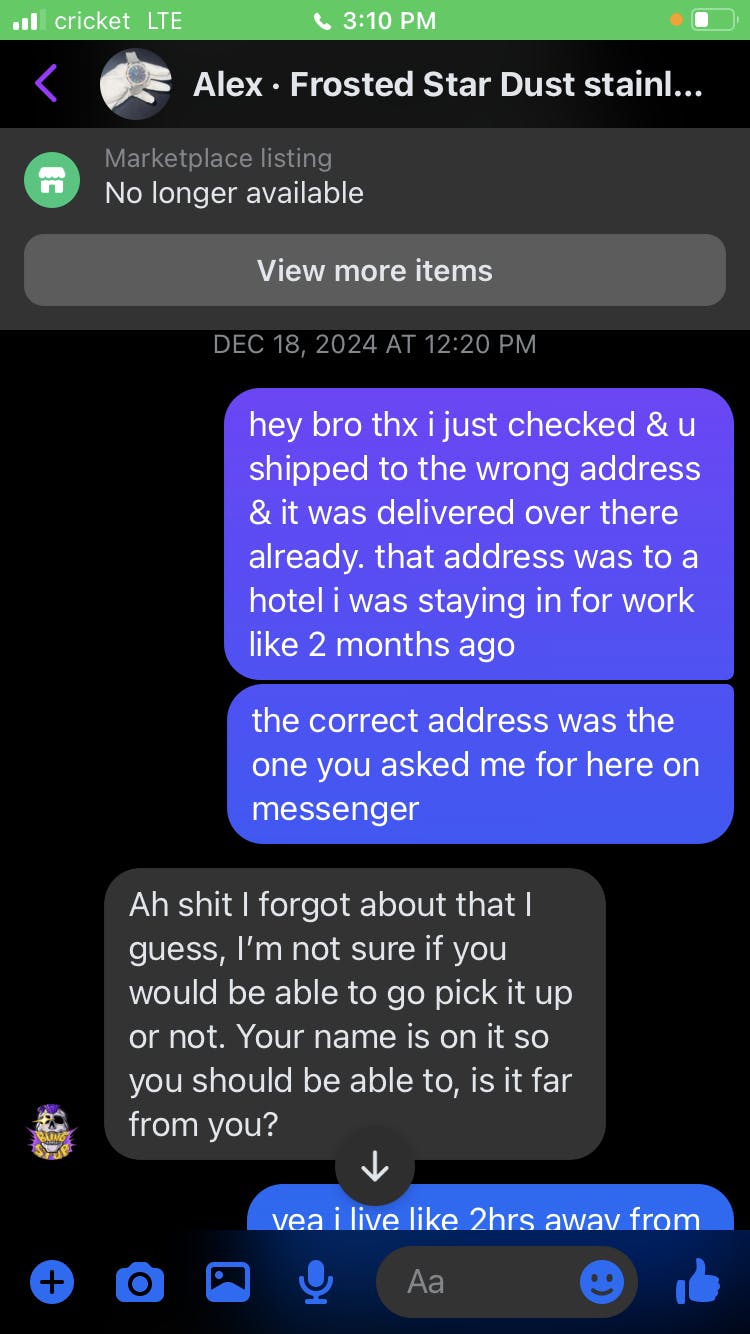Tap the View more items button
The height and width of the screenshot is (1334, 750).
(x=375, y=270)
